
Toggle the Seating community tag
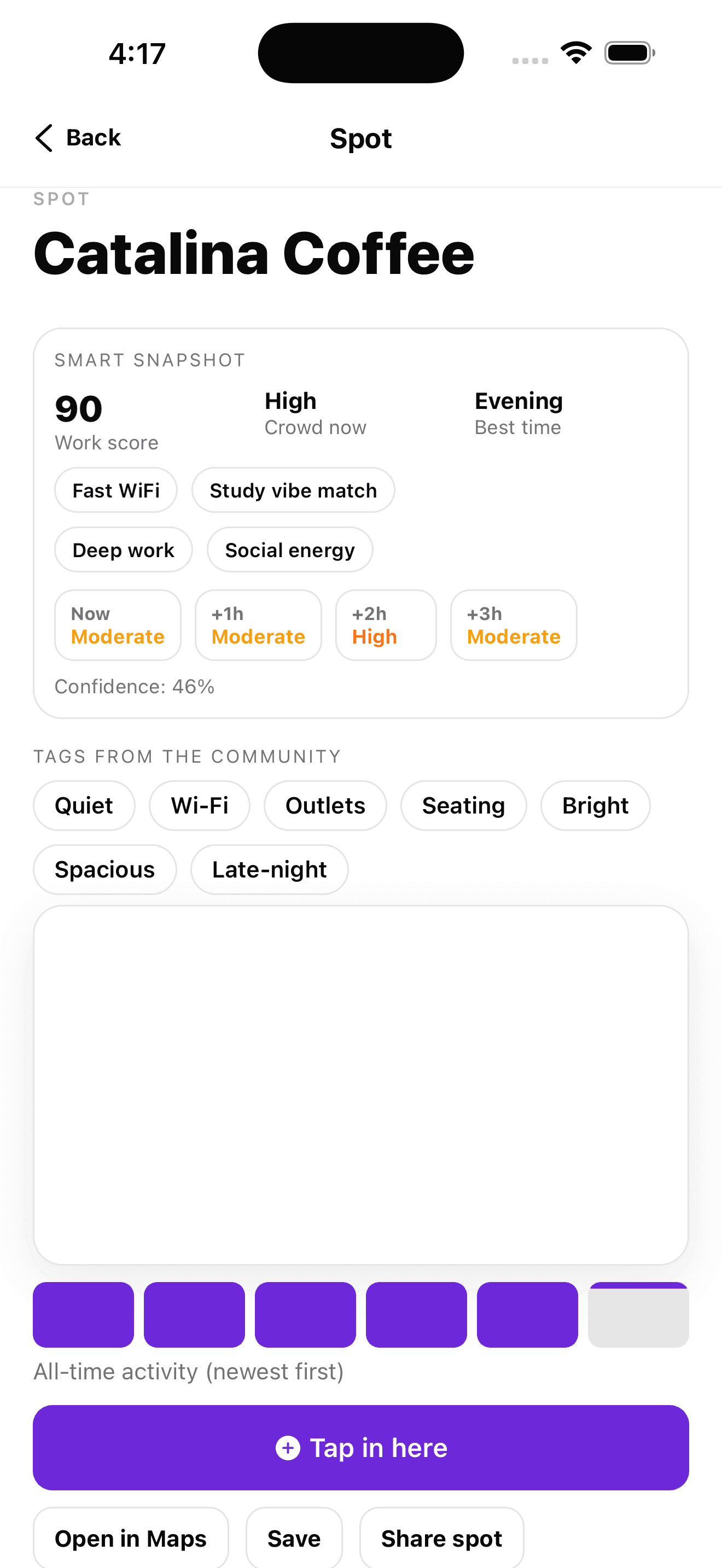coord(463,805)
